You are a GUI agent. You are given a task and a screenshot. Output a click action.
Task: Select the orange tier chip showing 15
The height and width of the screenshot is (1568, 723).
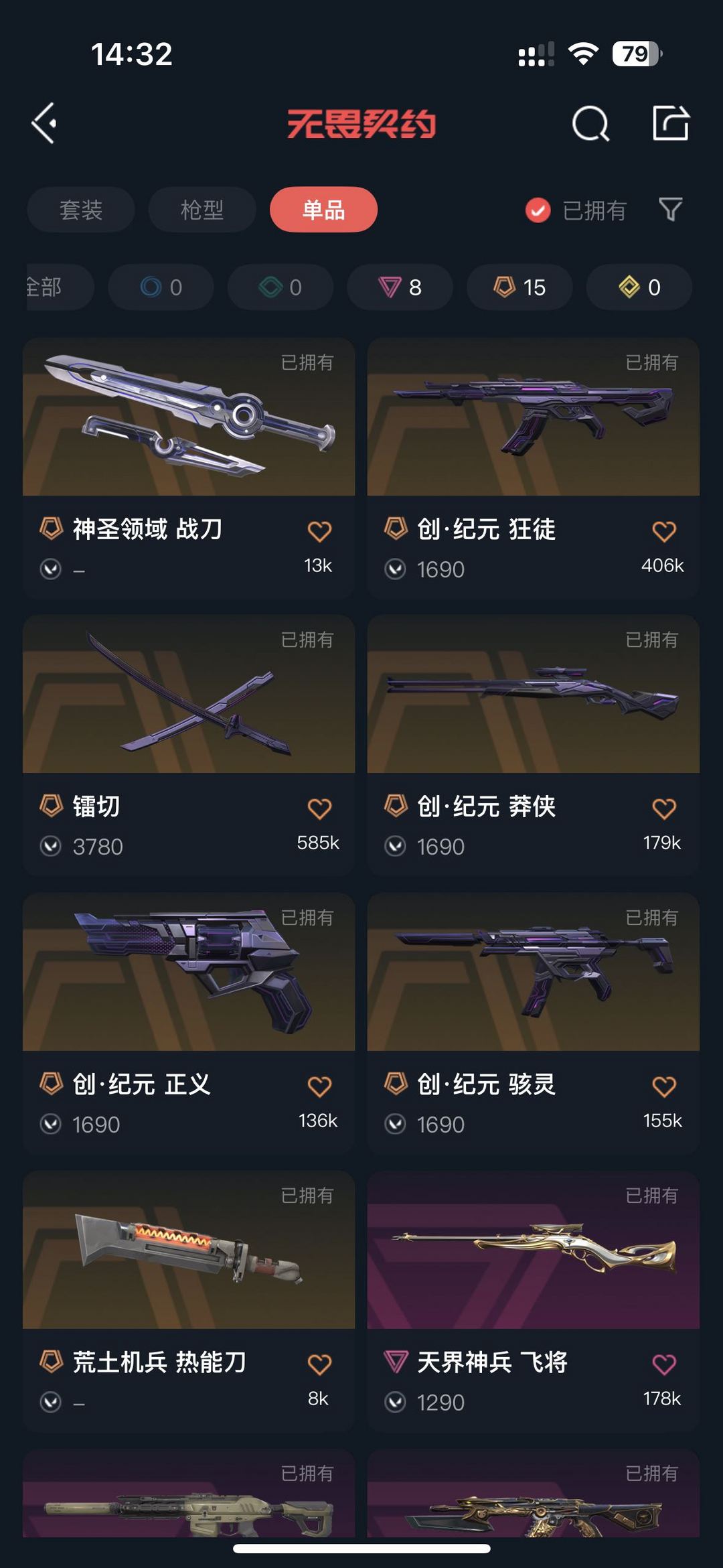(519, 287)
